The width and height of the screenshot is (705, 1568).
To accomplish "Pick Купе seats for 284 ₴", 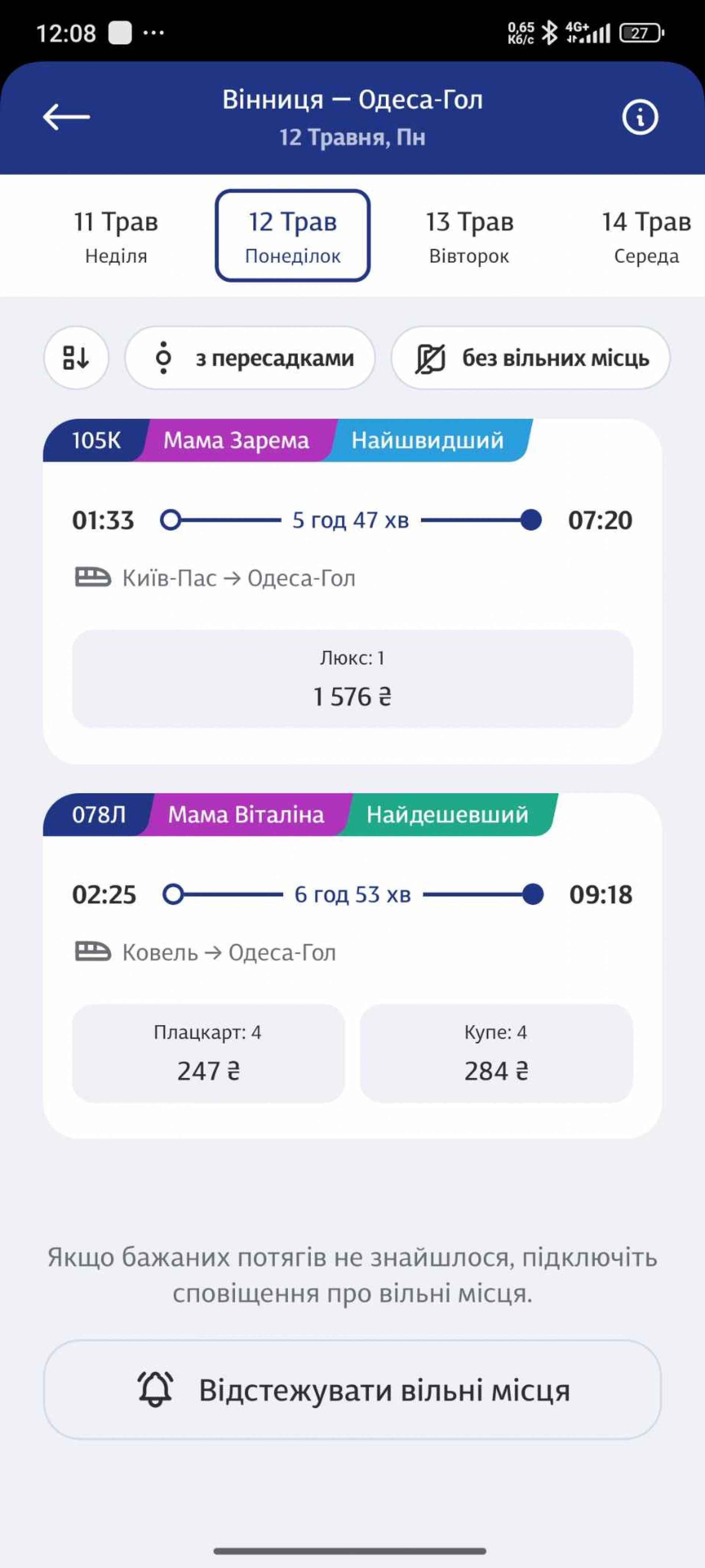I will [496, 1054].
